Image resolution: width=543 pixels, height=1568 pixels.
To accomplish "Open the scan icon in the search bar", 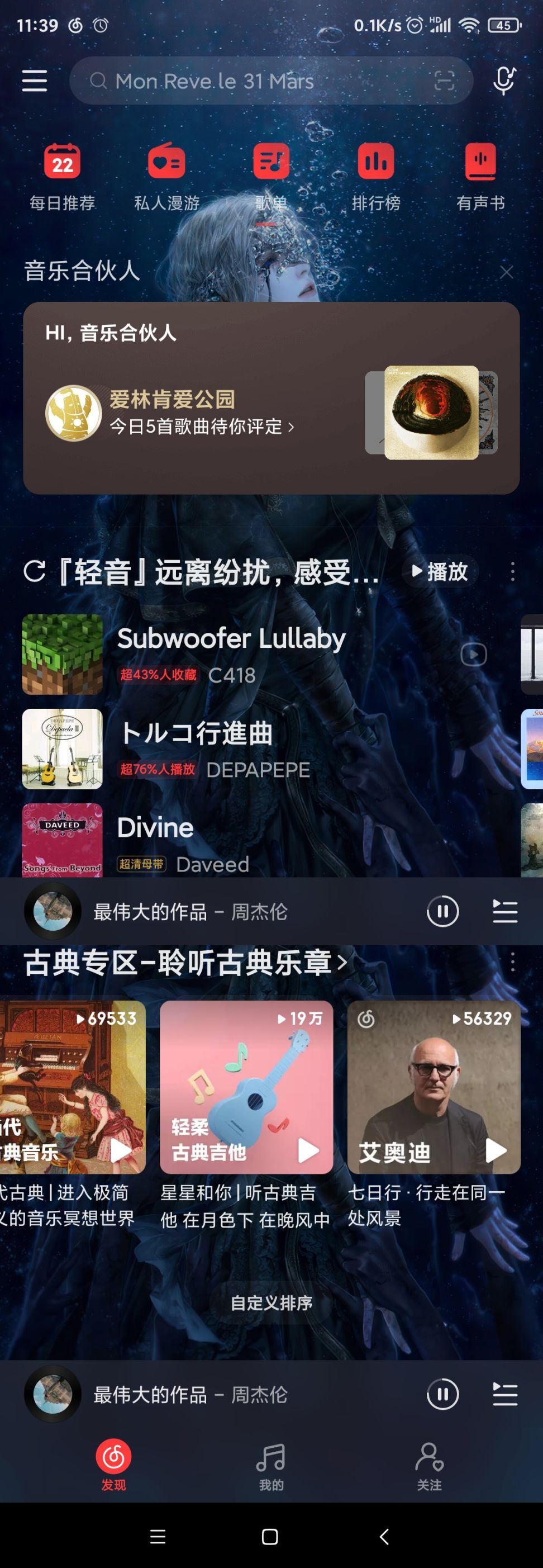I will pyautogui.click(x=445, y=81).
